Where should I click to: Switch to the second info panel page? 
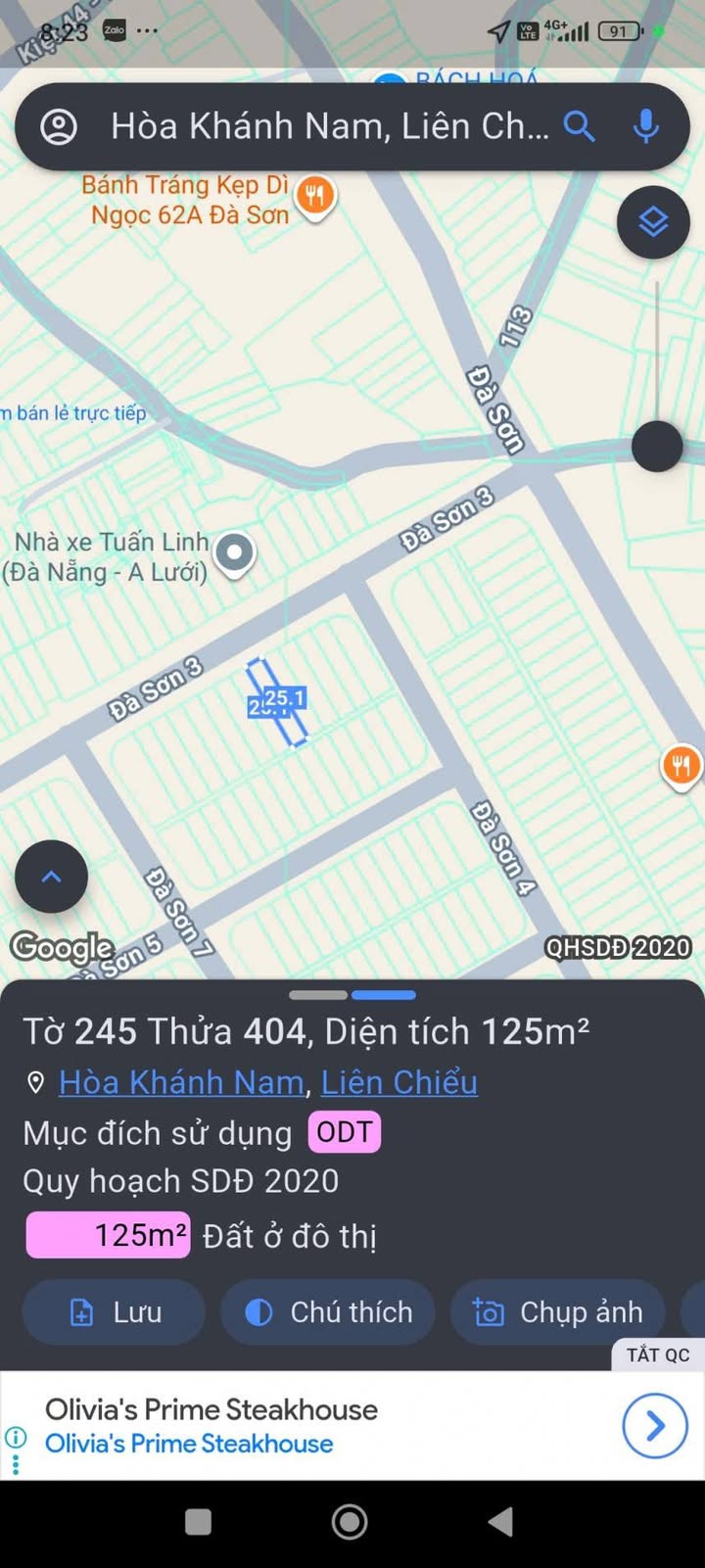tap(384, 995)
